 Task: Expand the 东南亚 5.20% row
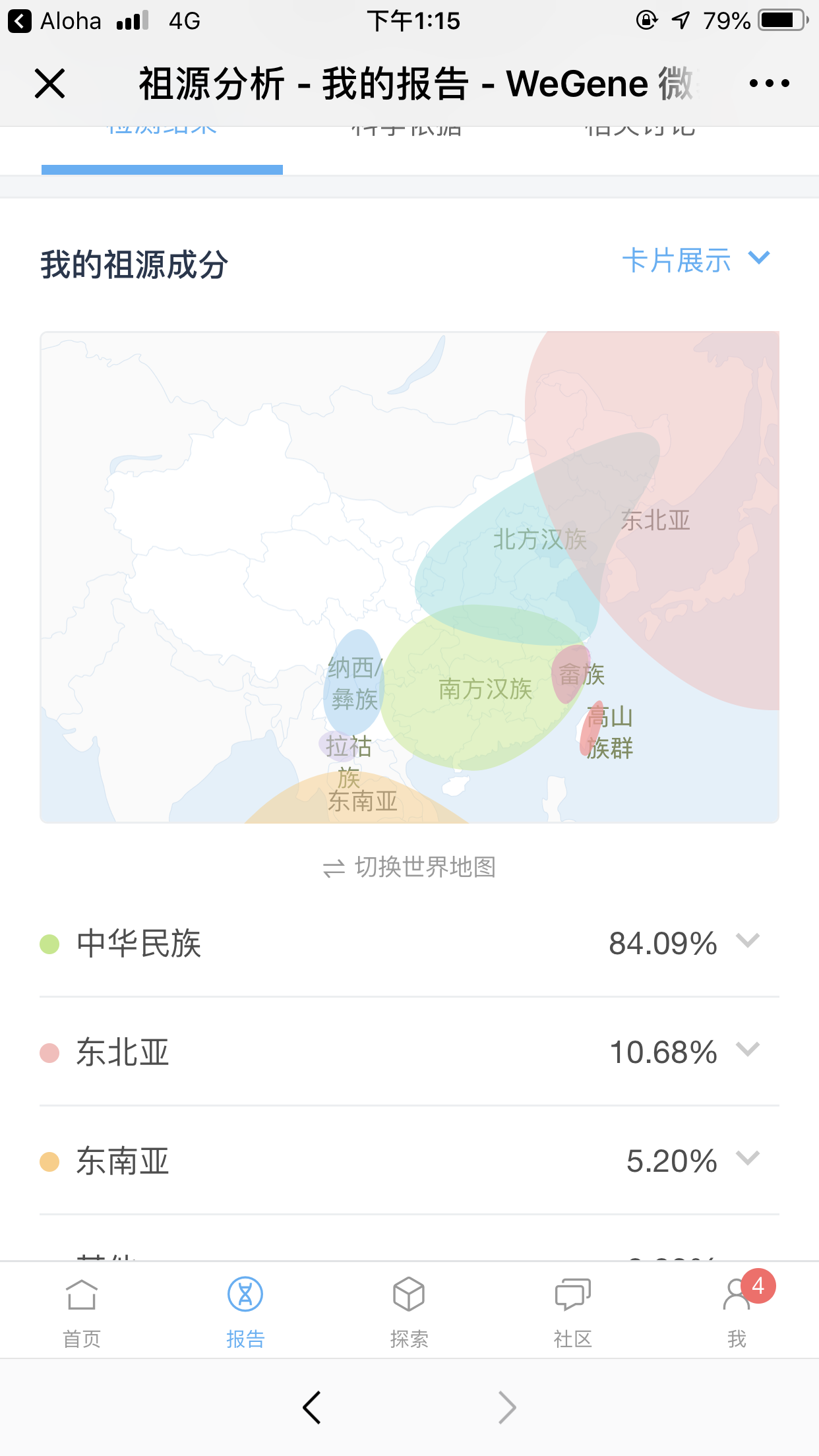[x=409, y=1161]
